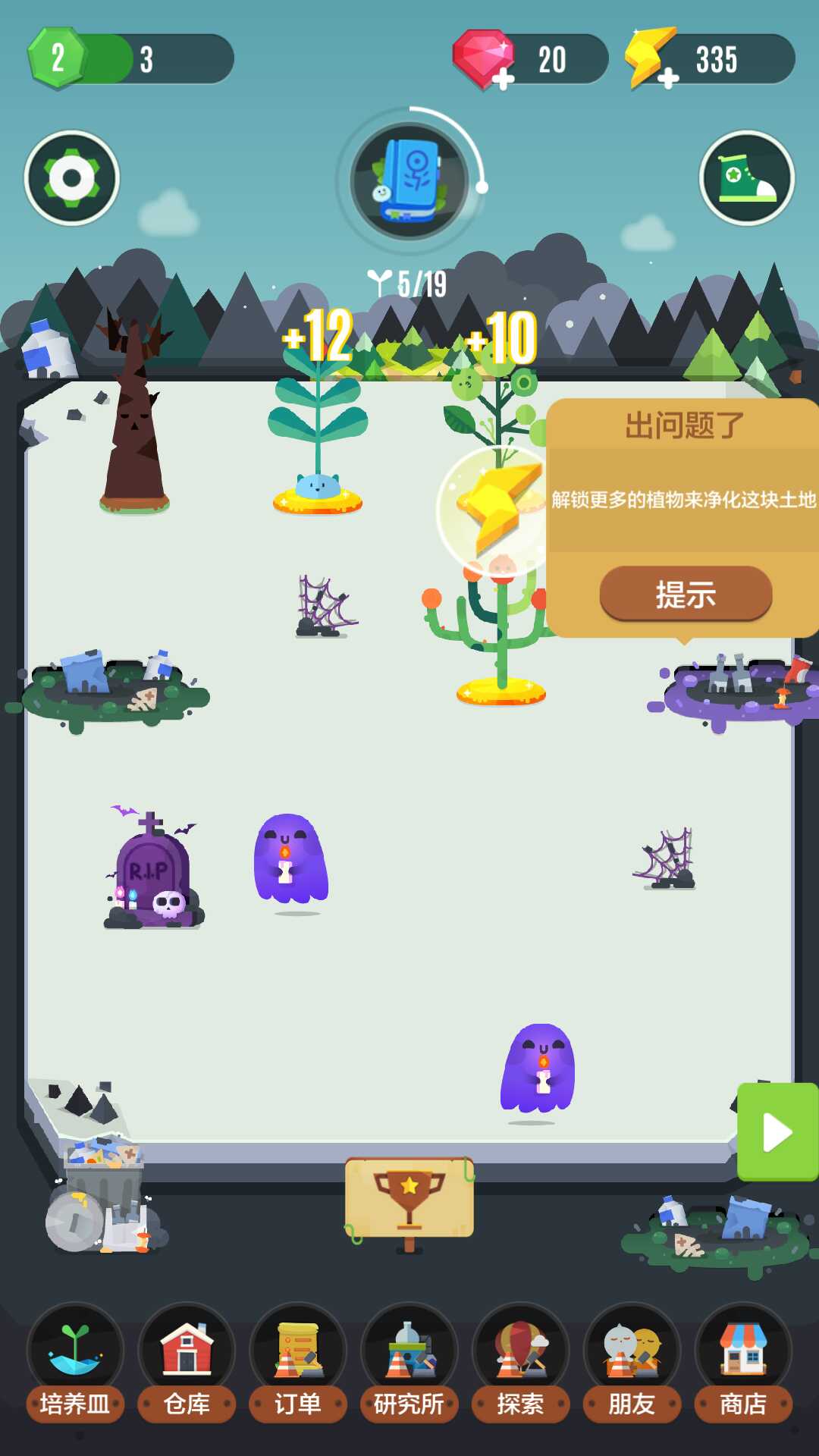Tap the green next arrow button
This screenshot has width=819, height=1456.
point(777,1132)
